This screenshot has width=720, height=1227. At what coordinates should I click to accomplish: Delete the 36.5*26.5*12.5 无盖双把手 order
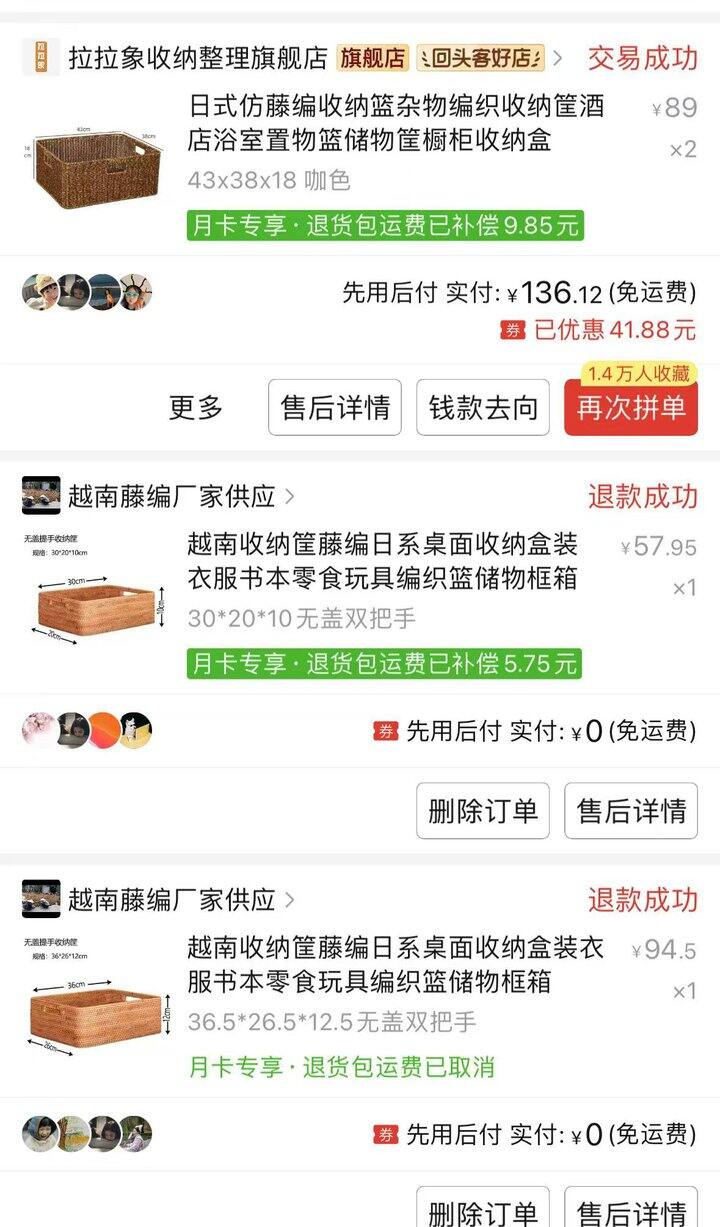483,1211
